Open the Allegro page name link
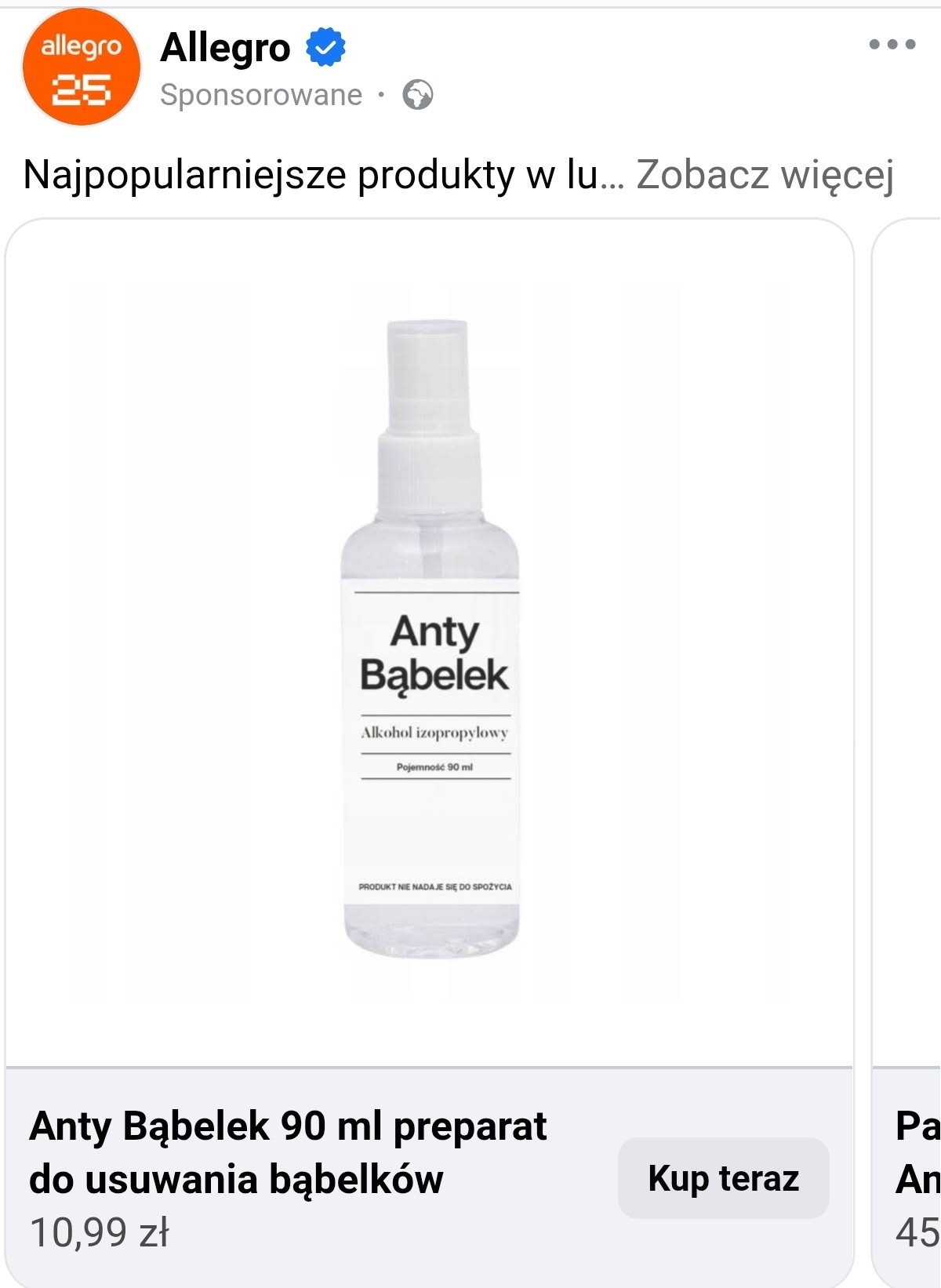The width and height of the screenshot is (941, 1288). pyautogui.click(x=225, y=49)
